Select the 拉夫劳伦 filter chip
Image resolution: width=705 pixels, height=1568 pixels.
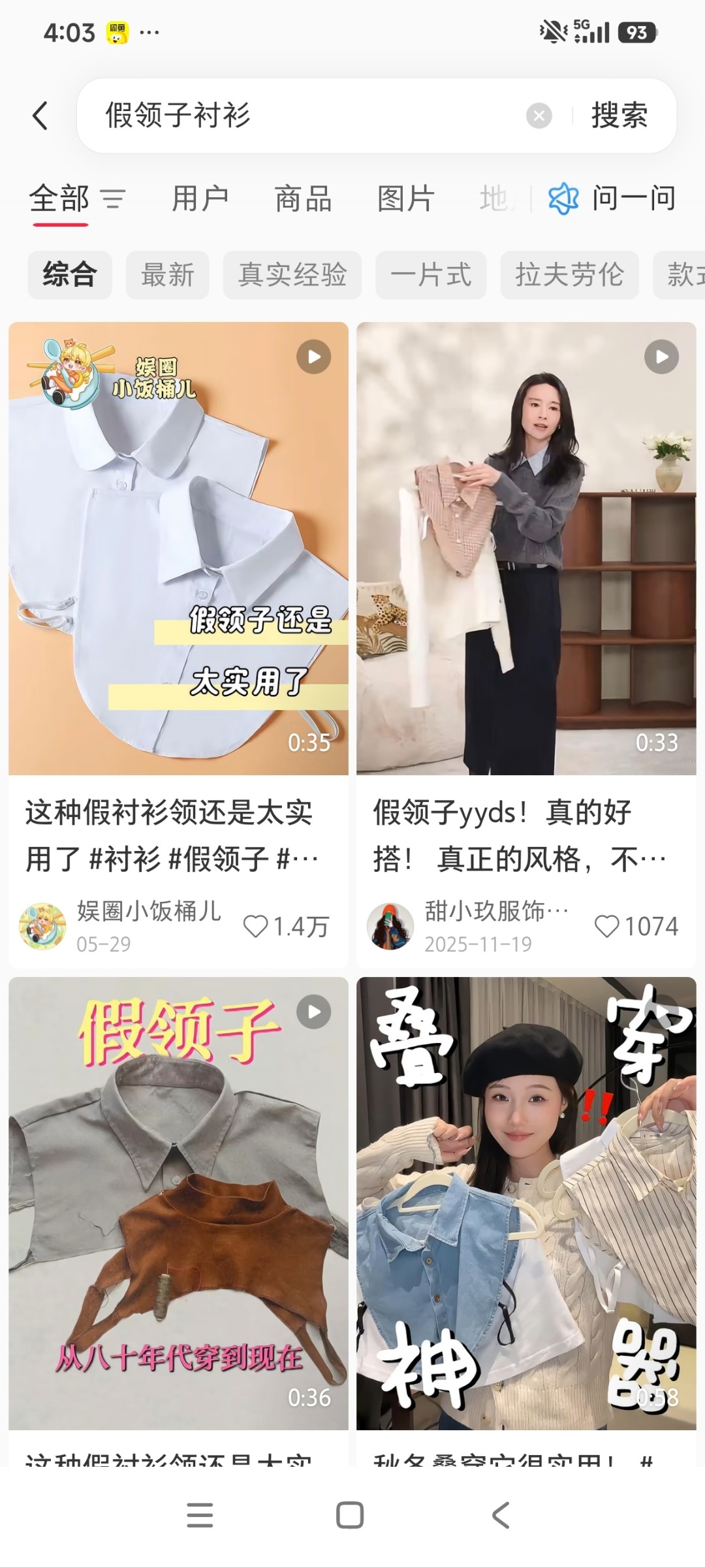(x=569, y=275)
